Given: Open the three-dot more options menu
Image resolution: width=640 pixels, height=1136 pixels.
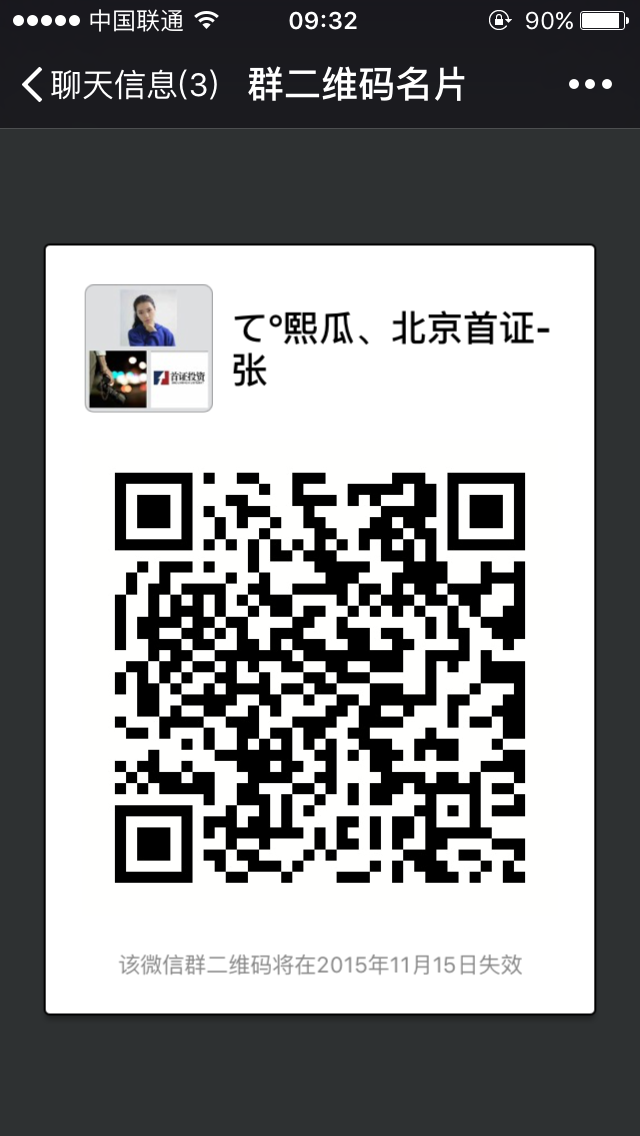Looking at the screenshot, I should (x=589, y=85).
